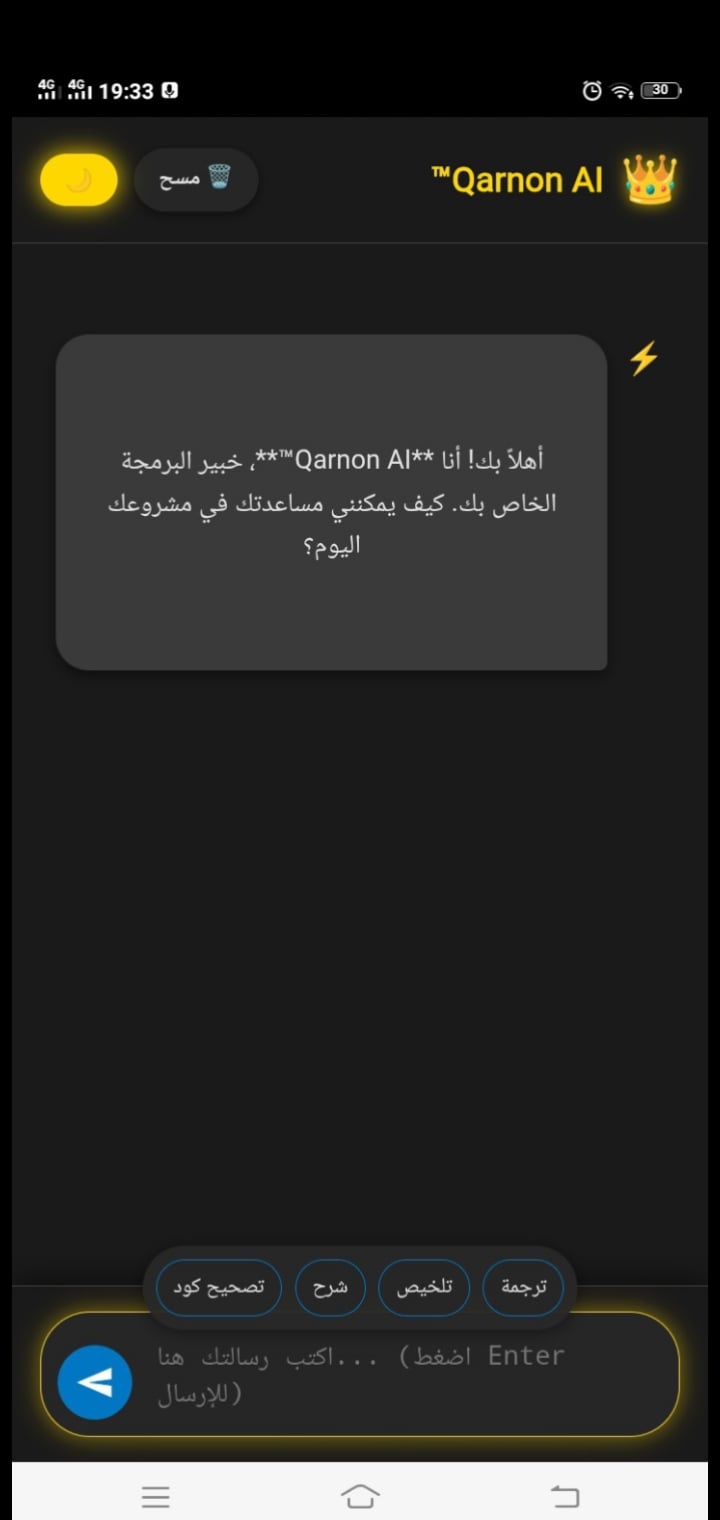This screenshot has width=720, height=1520.
Task: Send the message with blue arrow
Action: (x=95, y=1382)
